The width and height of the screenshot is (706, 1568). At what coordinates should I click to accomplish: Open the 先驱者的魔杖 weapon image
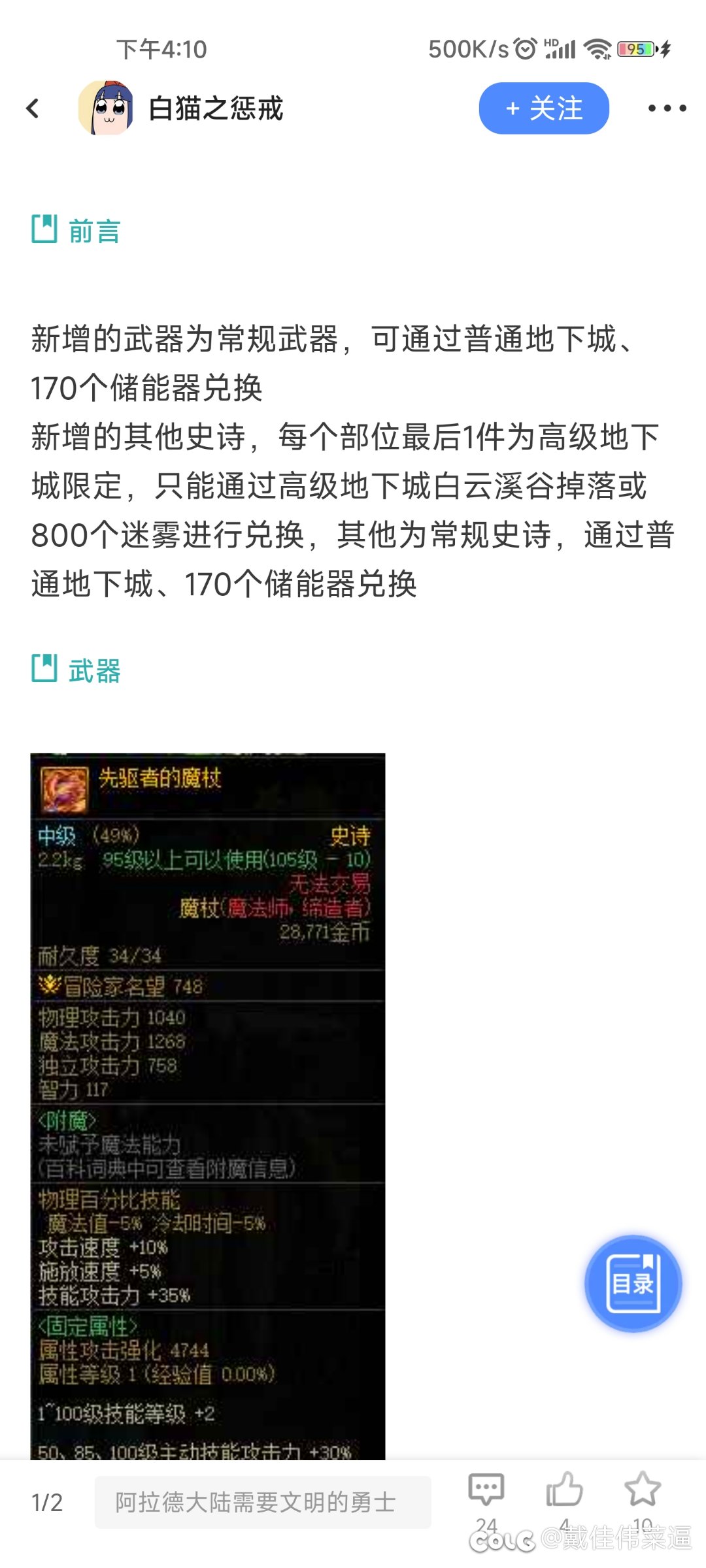tap(208, 1104)
